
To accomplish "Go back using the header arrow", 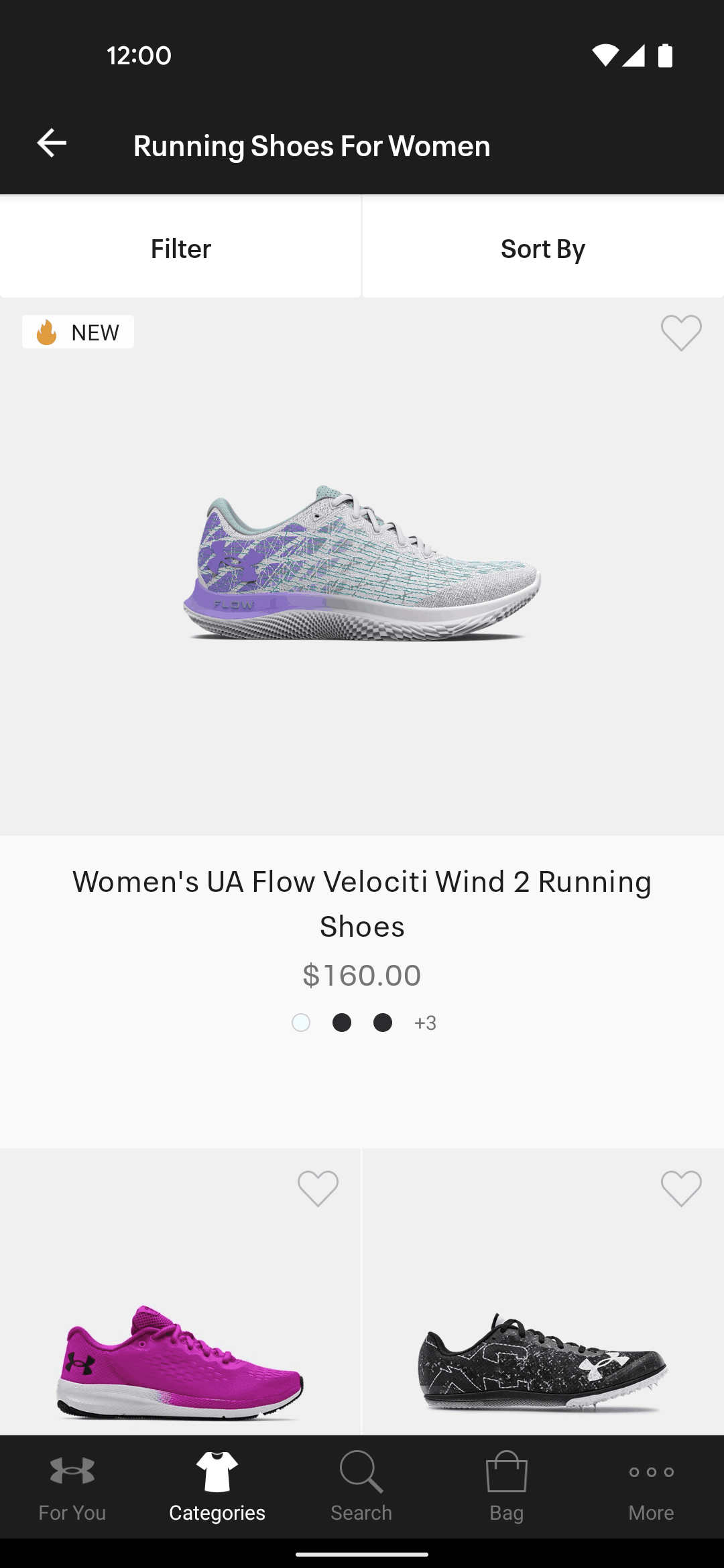I will click(52, 143).
